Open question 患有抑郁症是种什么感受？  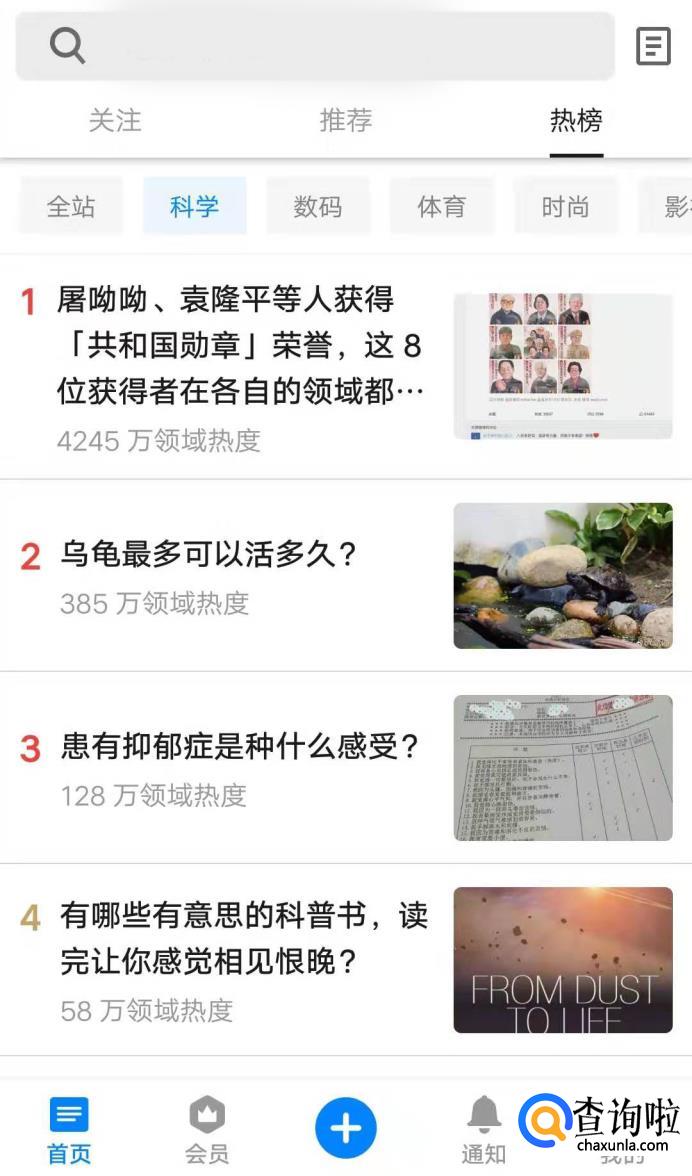240,746
